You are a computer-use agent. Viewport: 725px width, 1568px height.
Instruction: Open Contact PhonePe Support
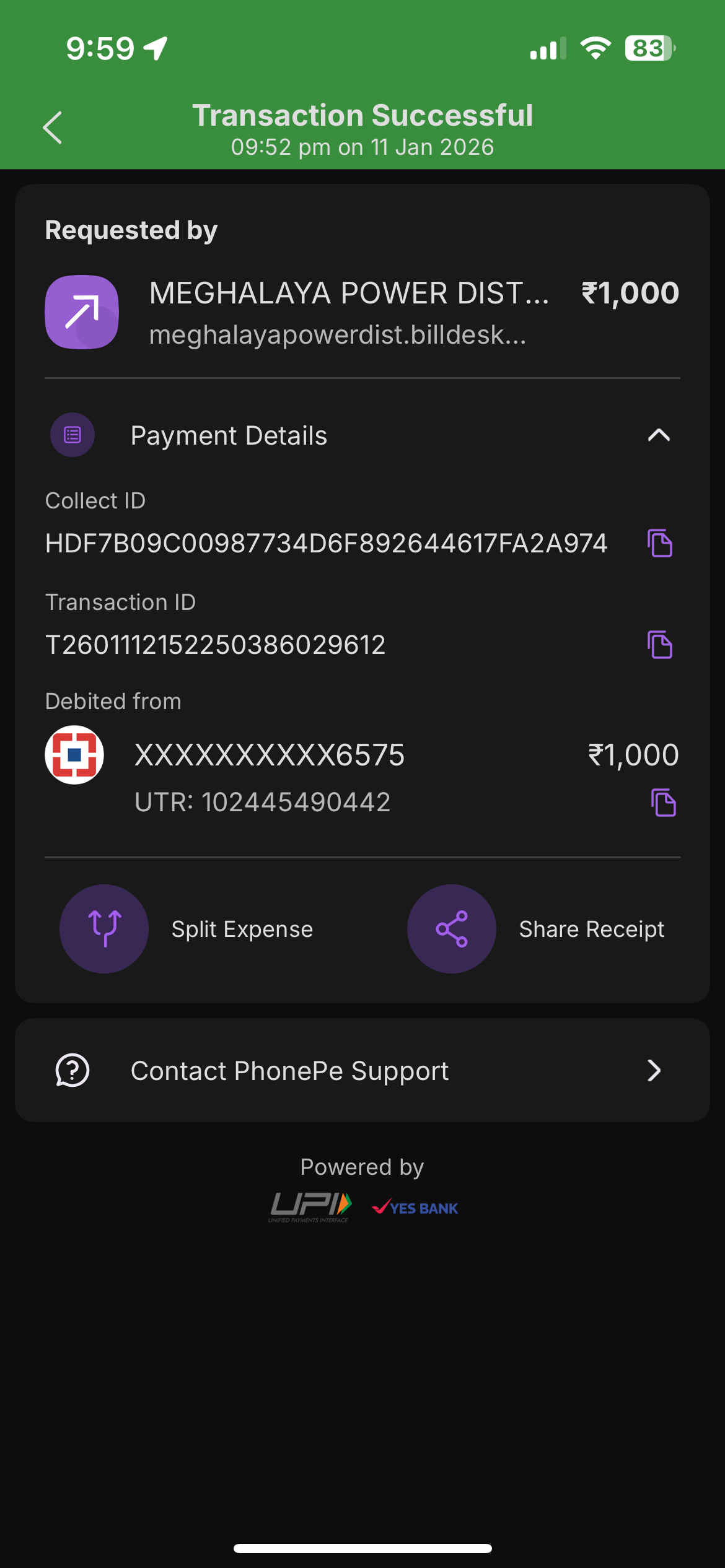tap(362, 1070)
